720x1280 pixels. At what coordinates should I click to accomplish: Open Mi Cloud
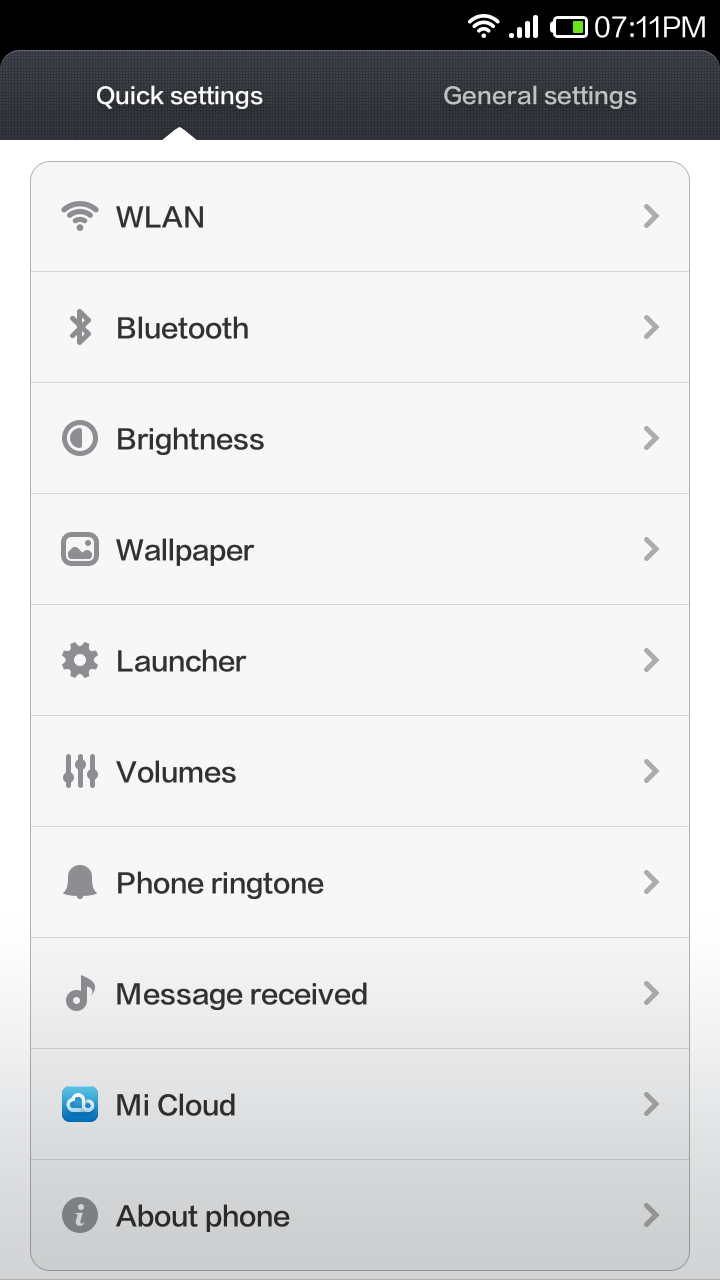(360, 1104)
